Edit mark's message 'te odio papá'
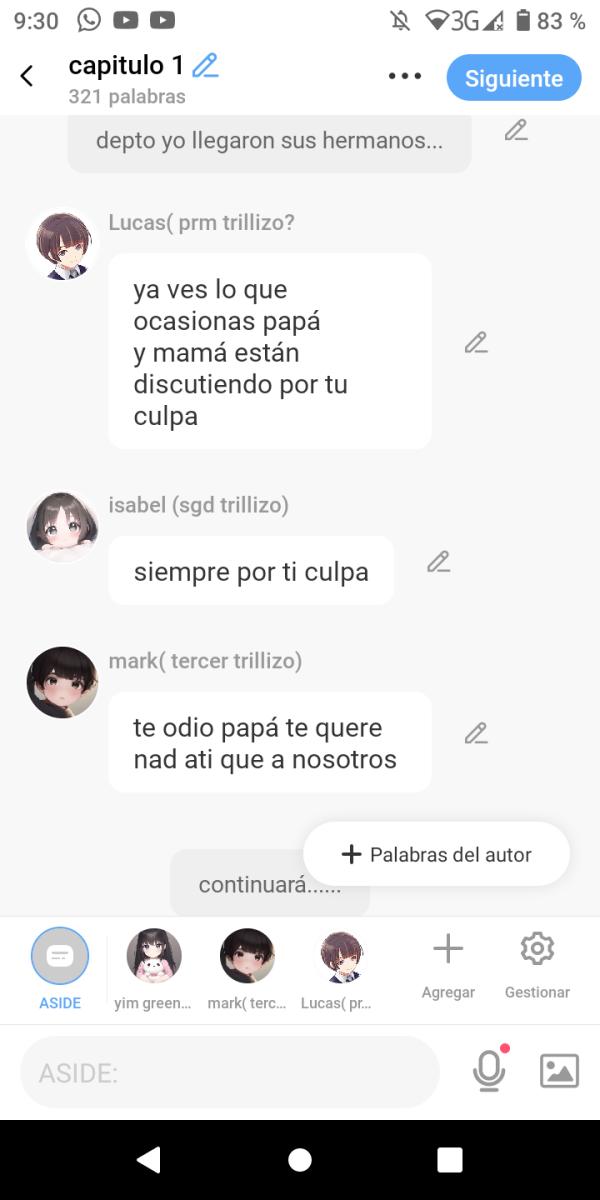 476,734
